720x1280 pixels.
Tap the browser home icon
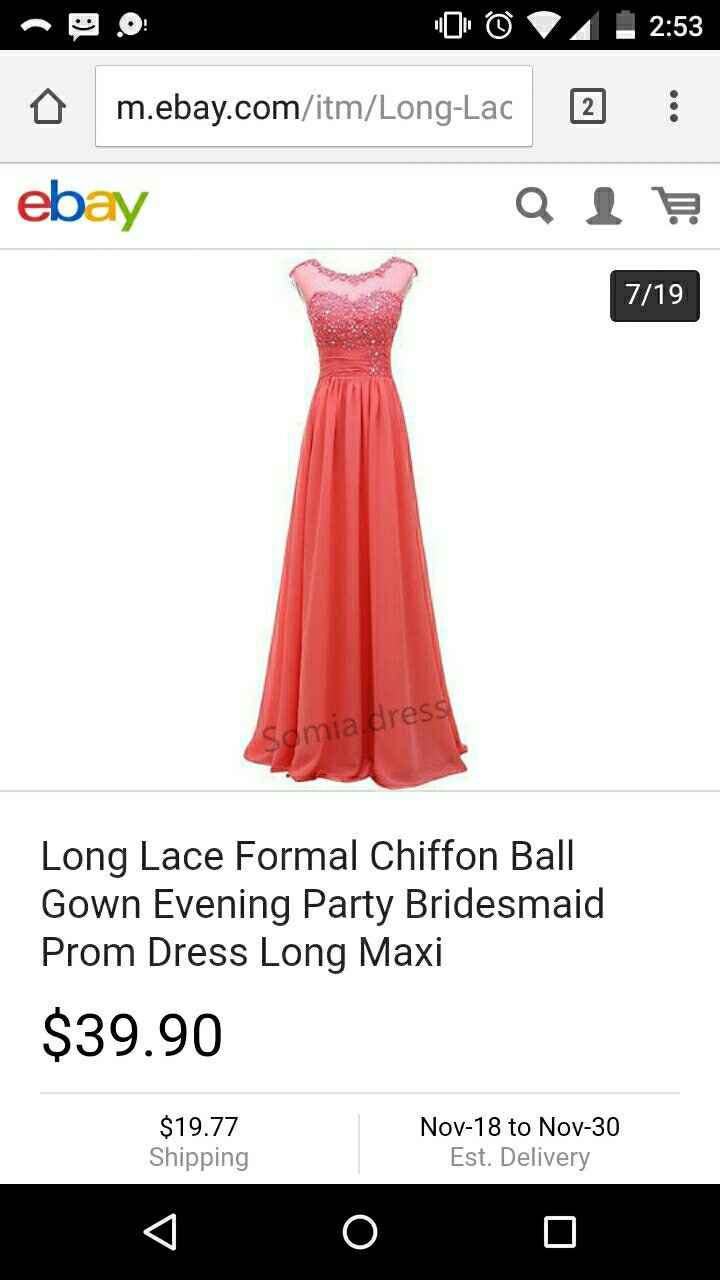coord(48,105)
